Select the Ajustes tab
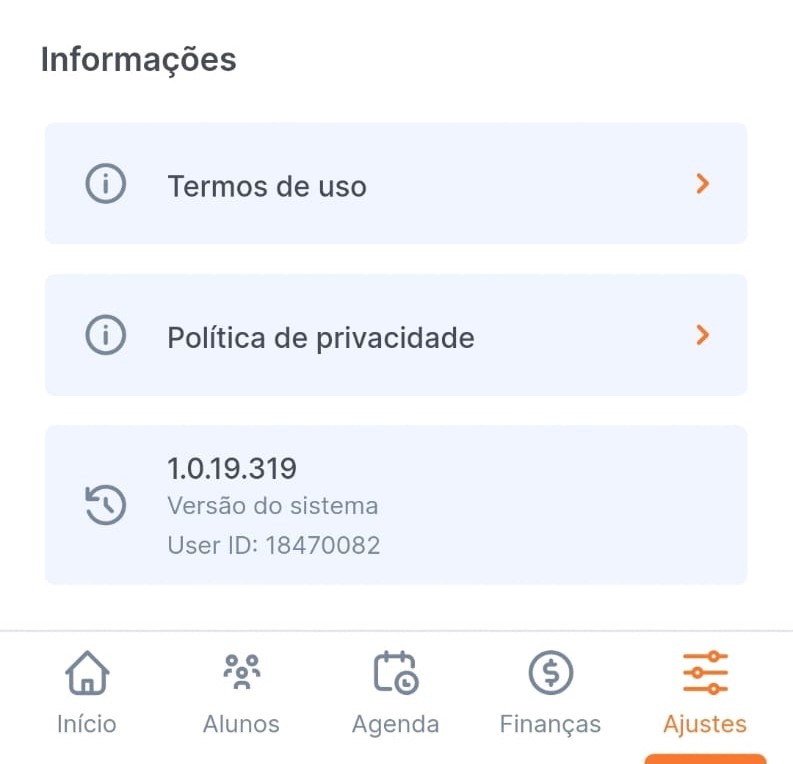The width and height of the screenshot is (793, 764). point(705,691)
